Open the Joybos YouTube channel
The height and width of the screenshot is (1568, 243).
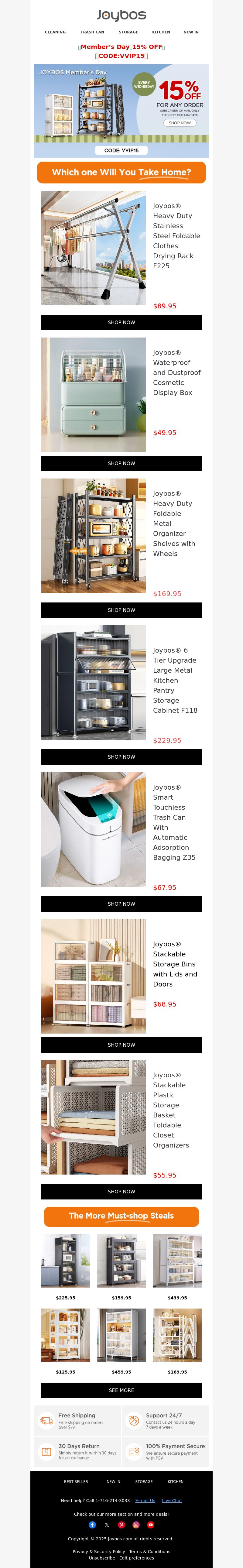click(x=150, y=1525)
